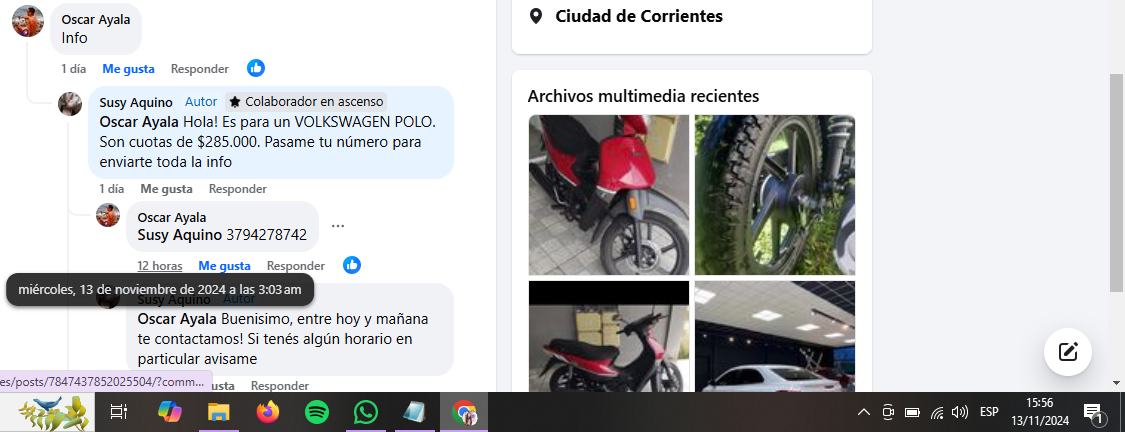Launch WhatsApp from the taskbar
1125x432 pixels.
(x=366, y=412)
